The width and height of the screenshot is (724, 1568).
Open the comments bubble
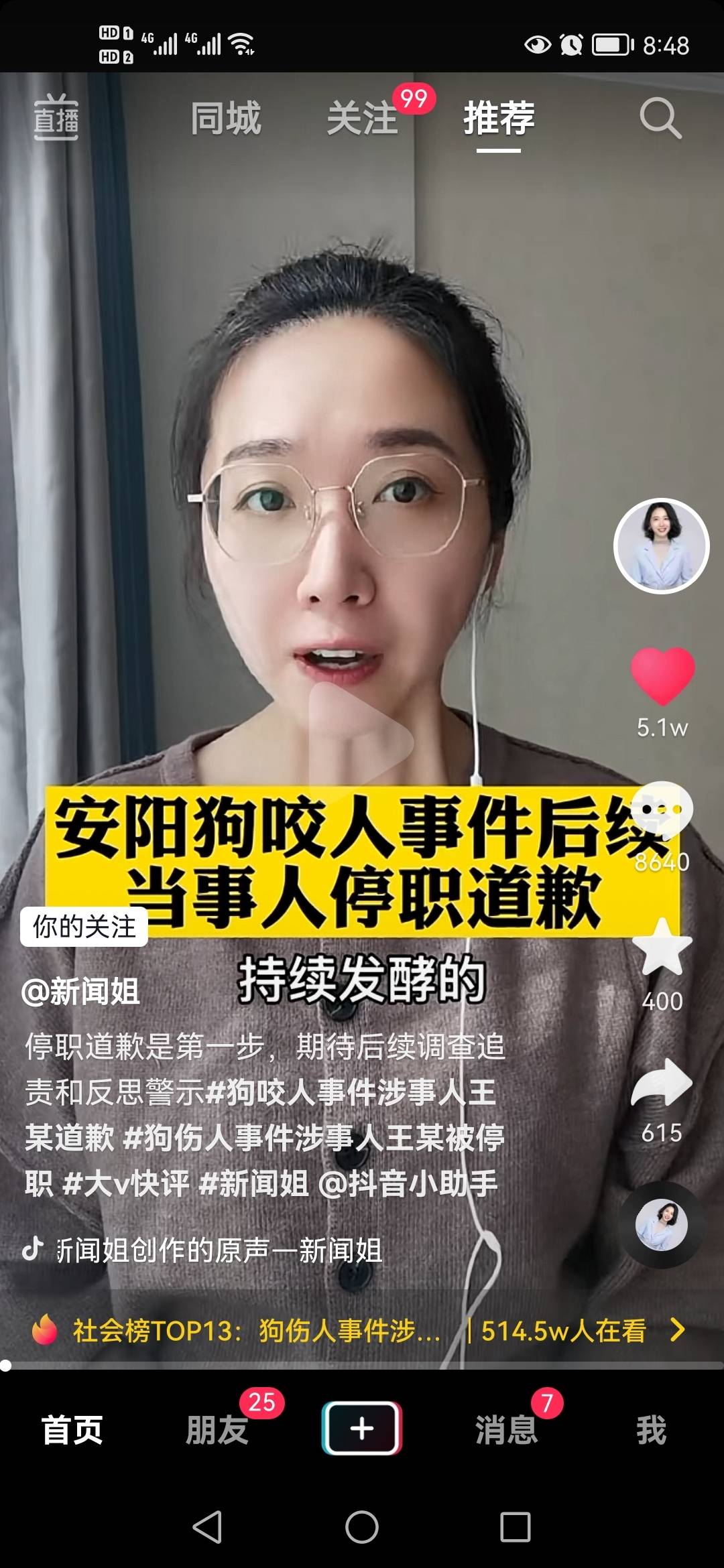pos(662,809)
